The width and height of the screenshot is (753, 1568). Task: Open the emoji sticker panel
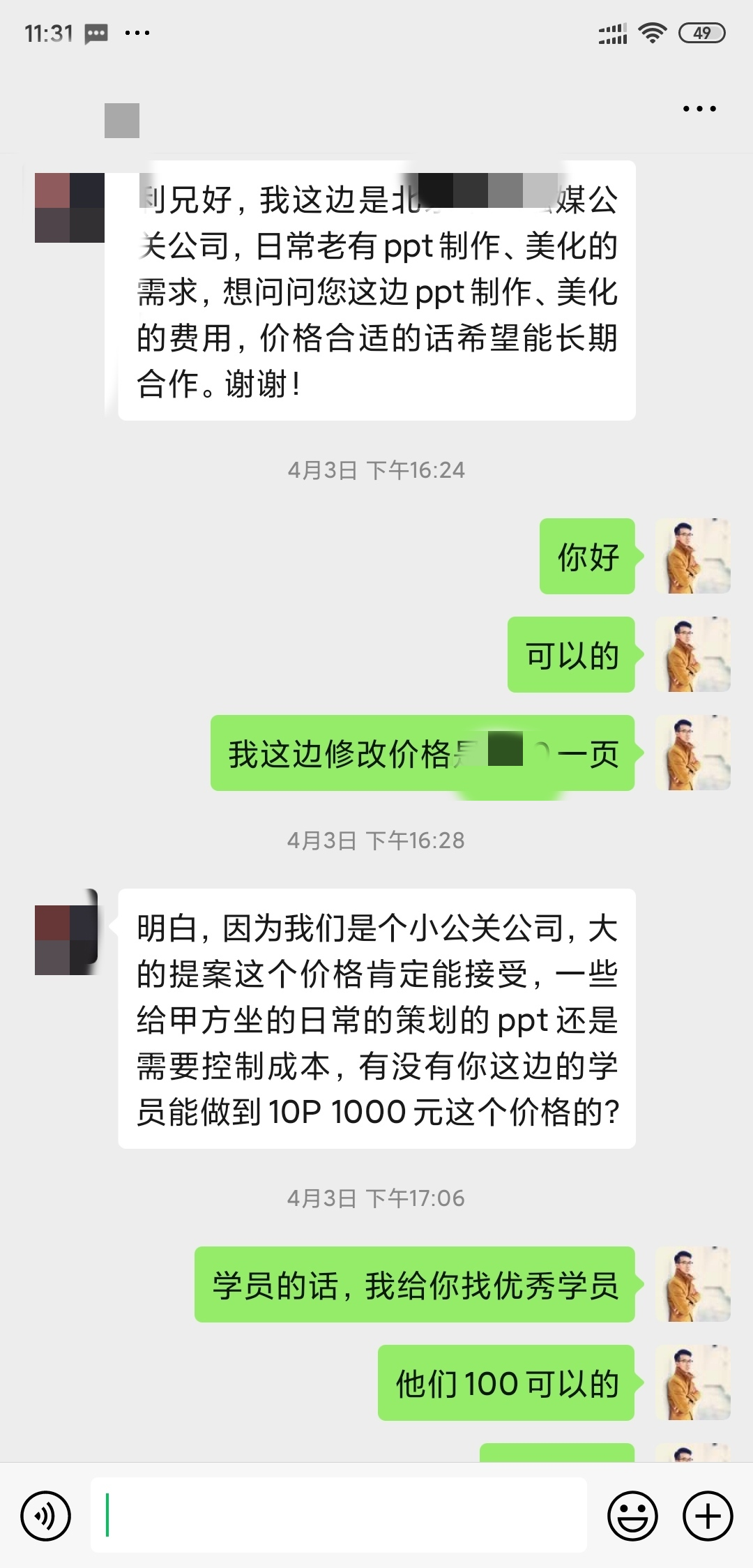pos(632,1516)
